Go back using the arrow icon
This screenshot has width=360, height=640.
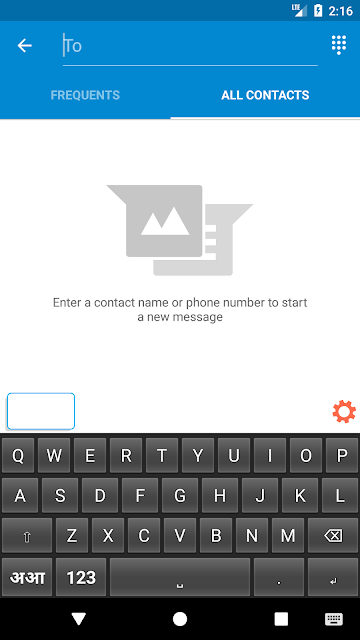point(24,45)
